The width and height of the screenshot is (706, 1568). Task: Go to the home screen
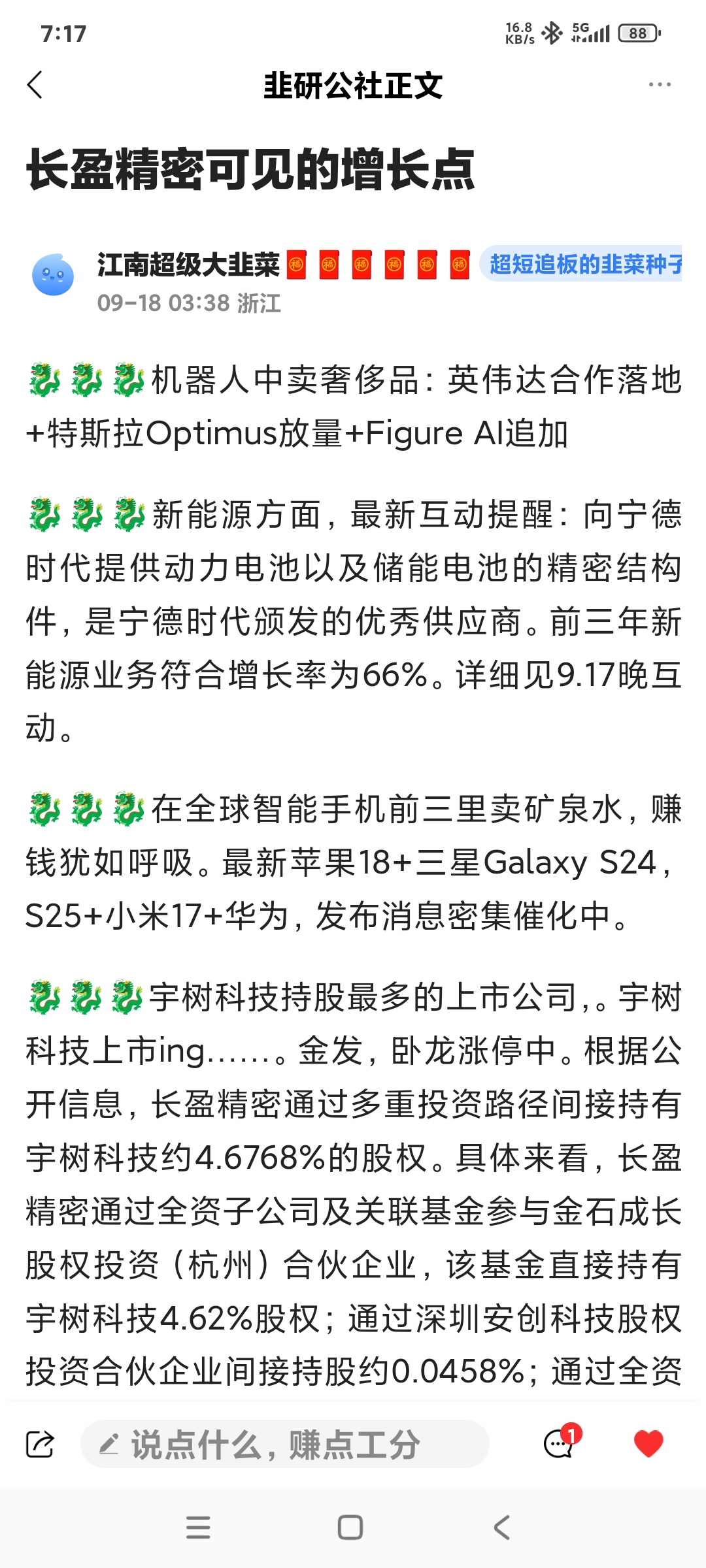pyautogui.click(x=350, y=1527)
